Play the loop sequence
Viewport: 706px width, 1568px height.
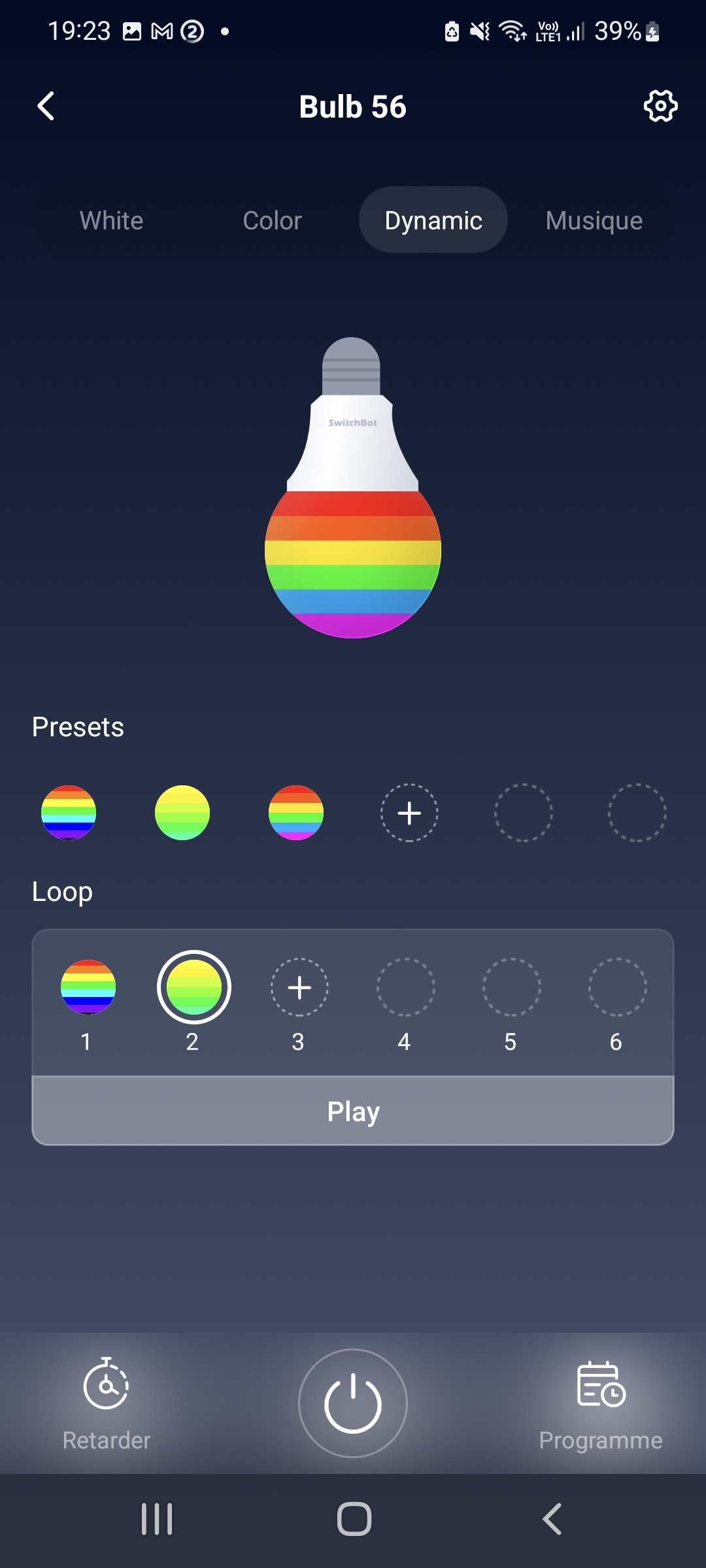[x=353, y=1111]
